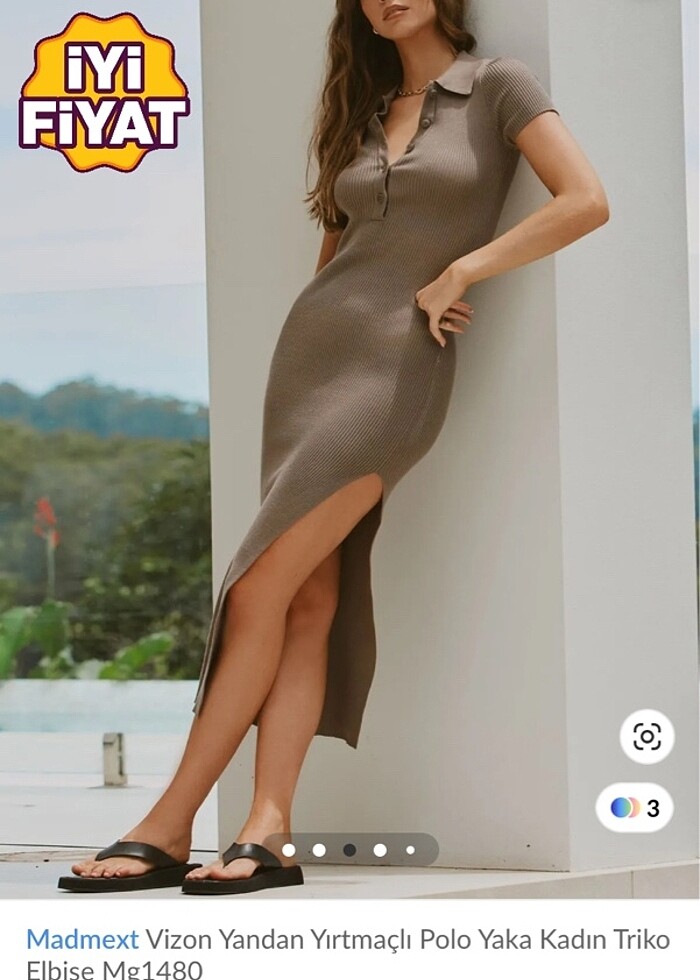This screenshot has height=980, width=700.
Task: Open visual search for similar products
Action: point(647,737)
